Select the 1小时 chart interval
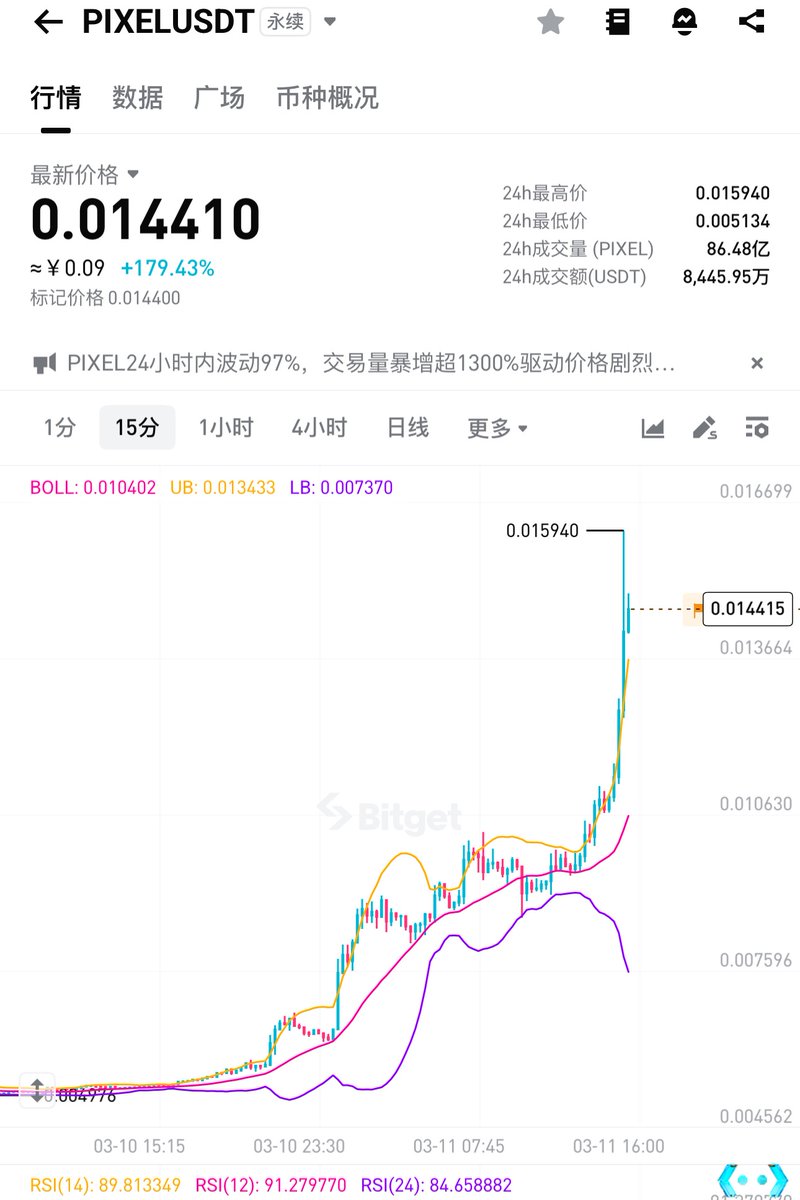This screenshot has width=800, height=1200. [x=226, y=428]
